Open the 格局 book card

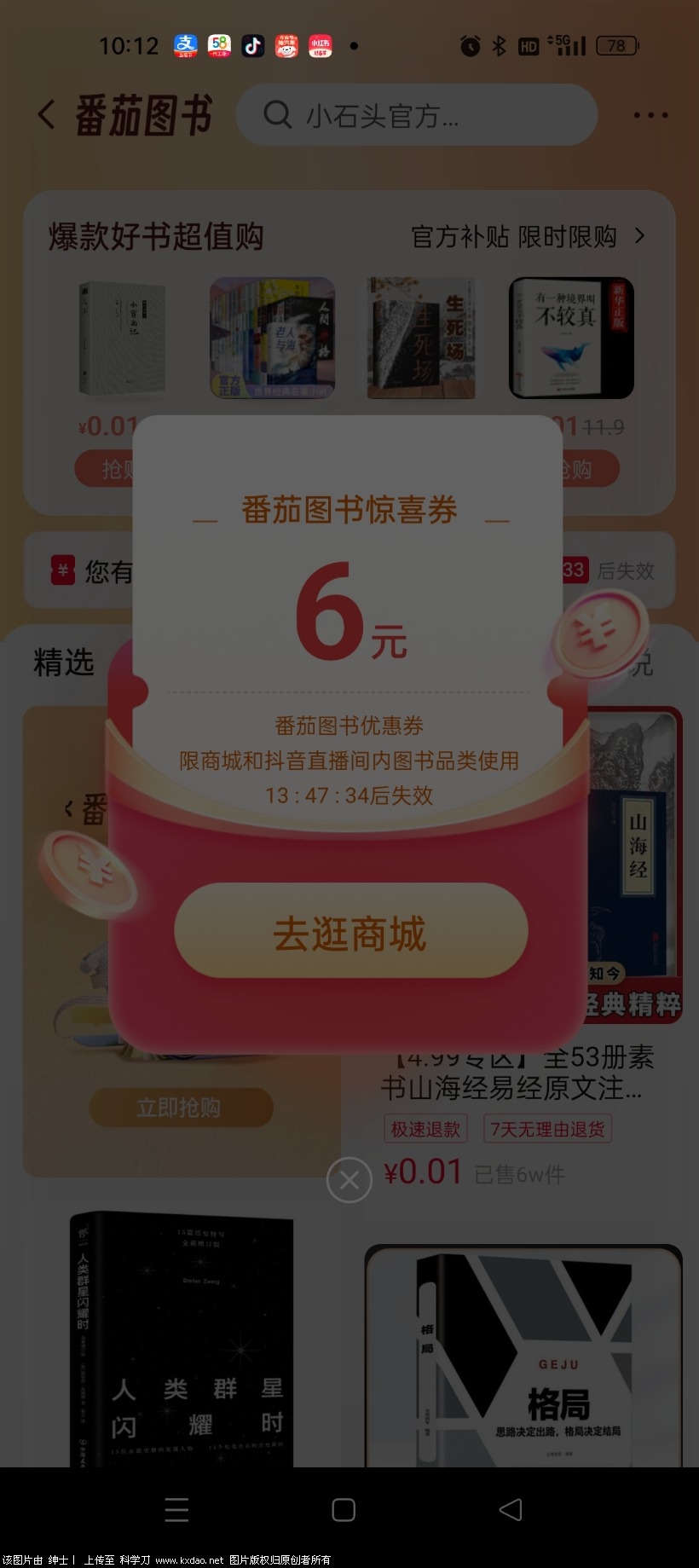click(x=523, y=1356)
